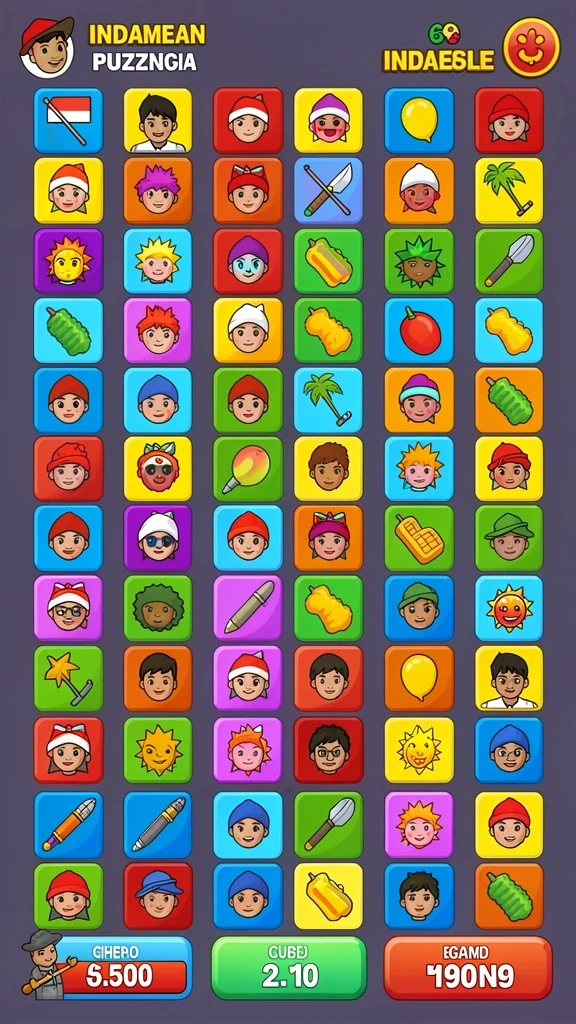Select the red-and-white flag tile
Screen dimensions: 576x1024
69,121
